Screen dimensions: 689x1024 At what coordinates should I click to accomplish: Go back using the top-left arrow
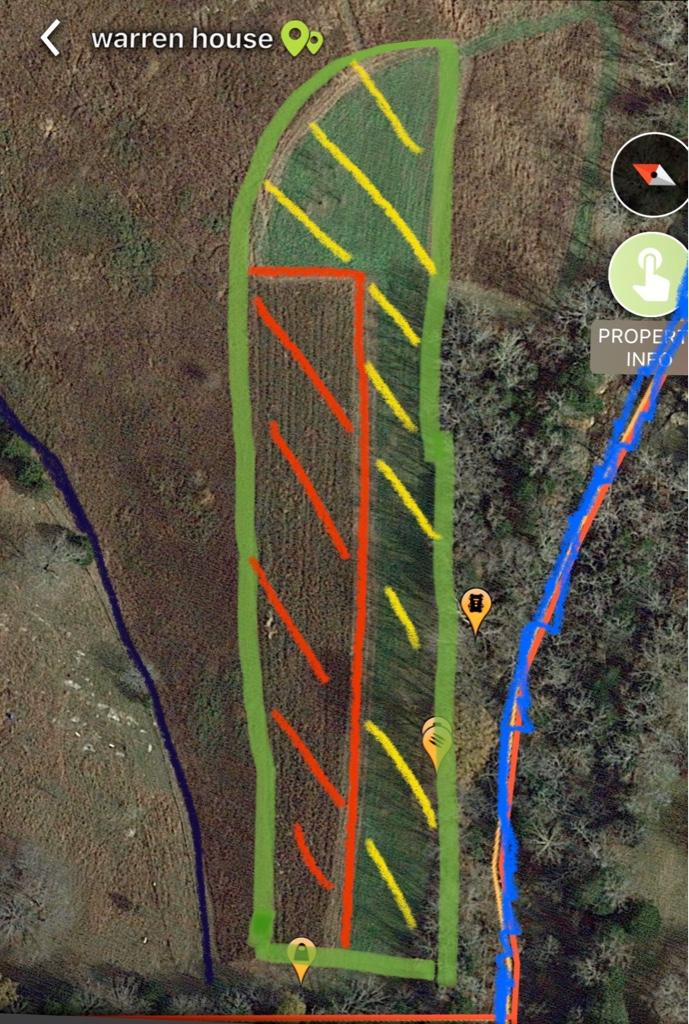point(50,39)
